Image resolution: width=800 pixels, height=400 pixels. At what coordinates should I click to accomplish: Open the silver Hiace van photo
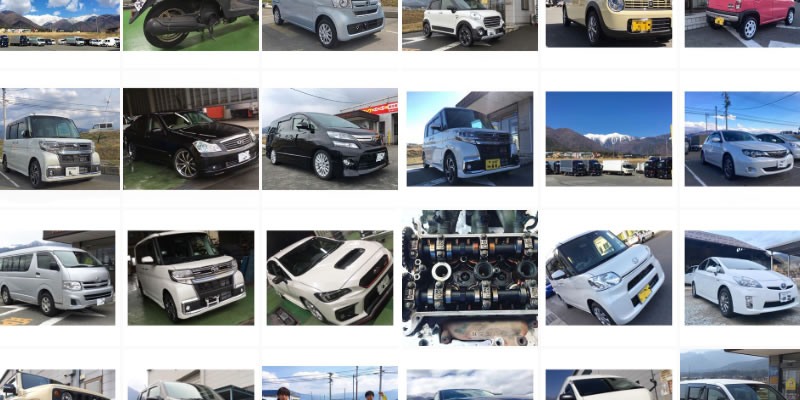coord(57,277)
